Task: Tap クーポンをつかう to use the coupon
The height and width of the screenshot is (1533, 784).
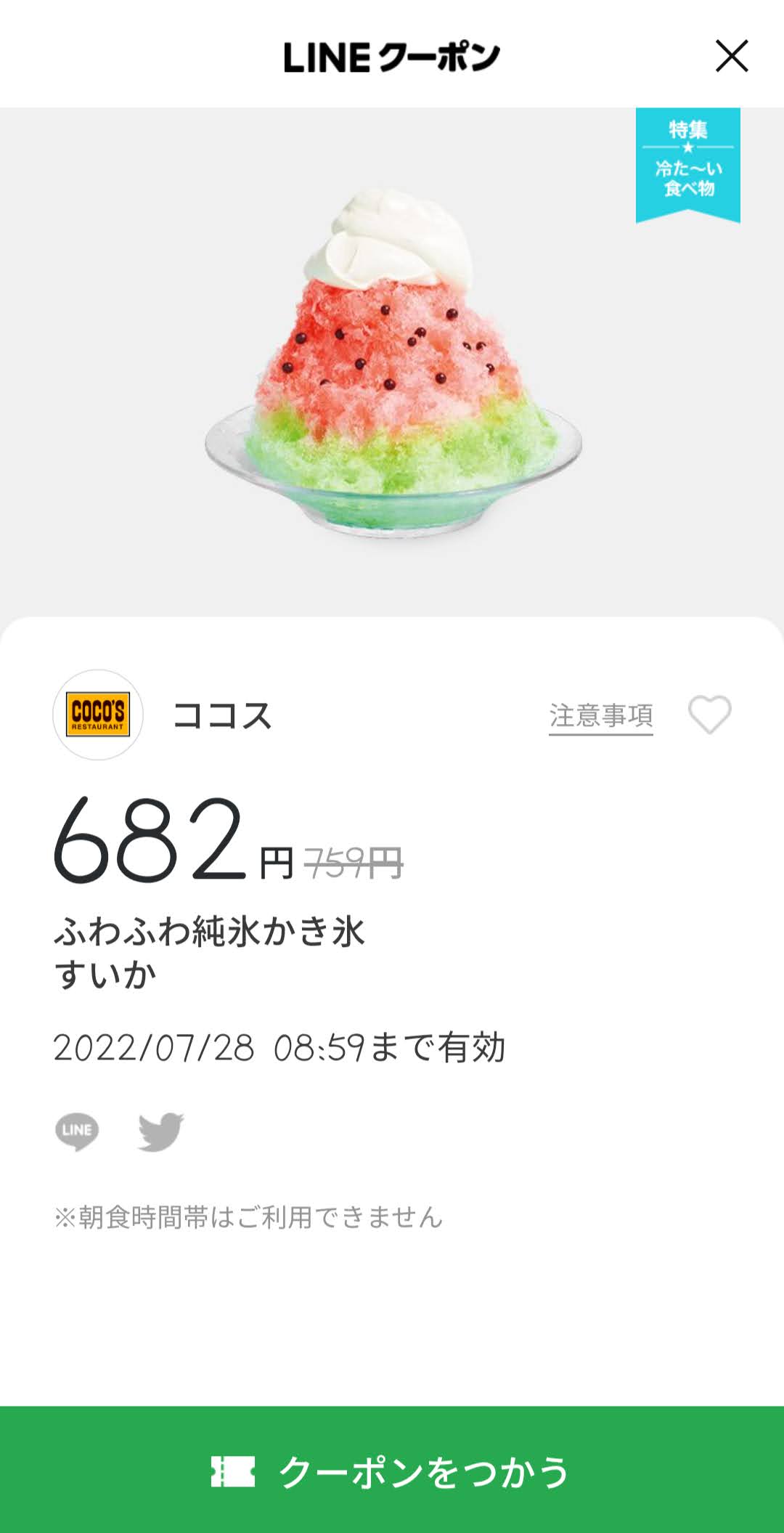Action: [x=392, y=1470]
